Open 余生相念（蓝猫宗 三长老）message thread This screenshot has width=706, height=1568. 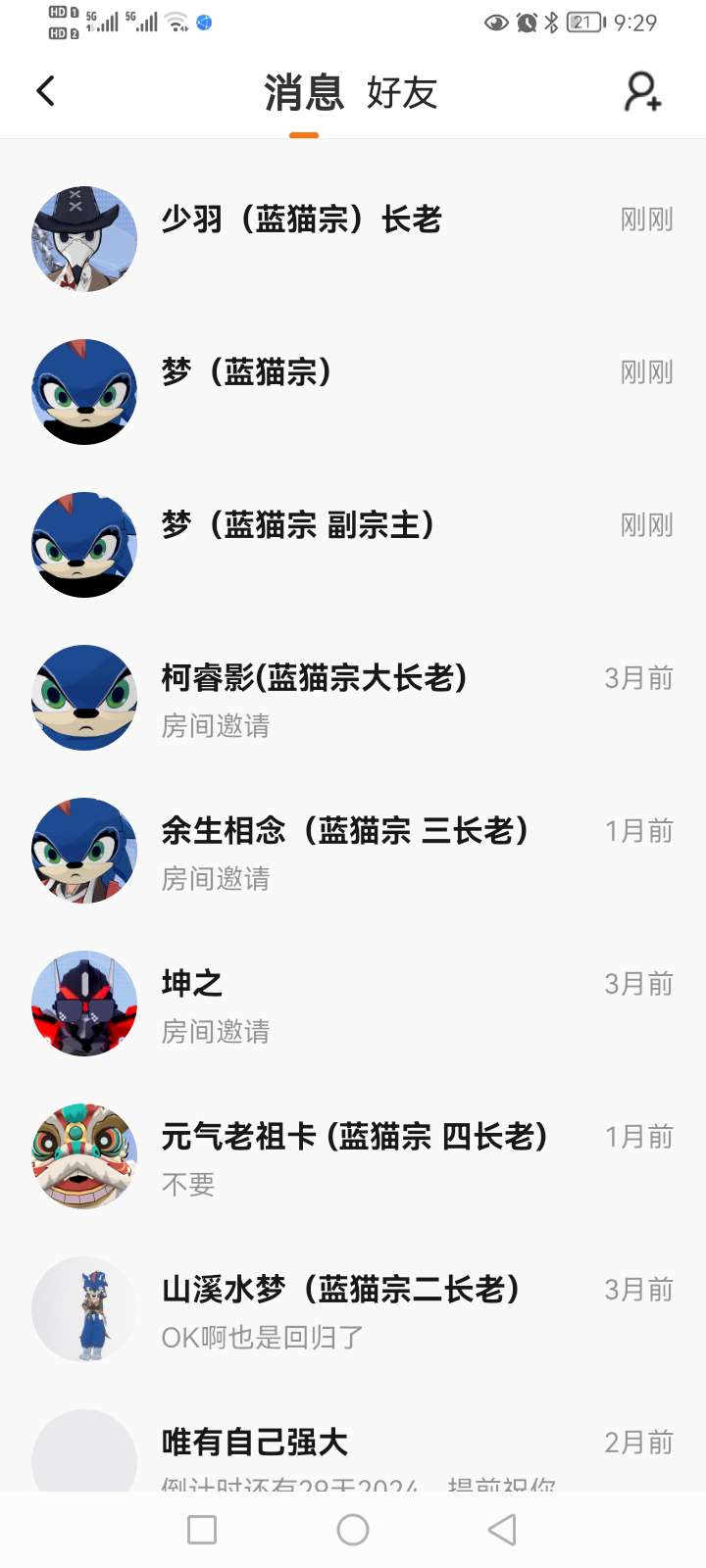(x=353, y=851)
